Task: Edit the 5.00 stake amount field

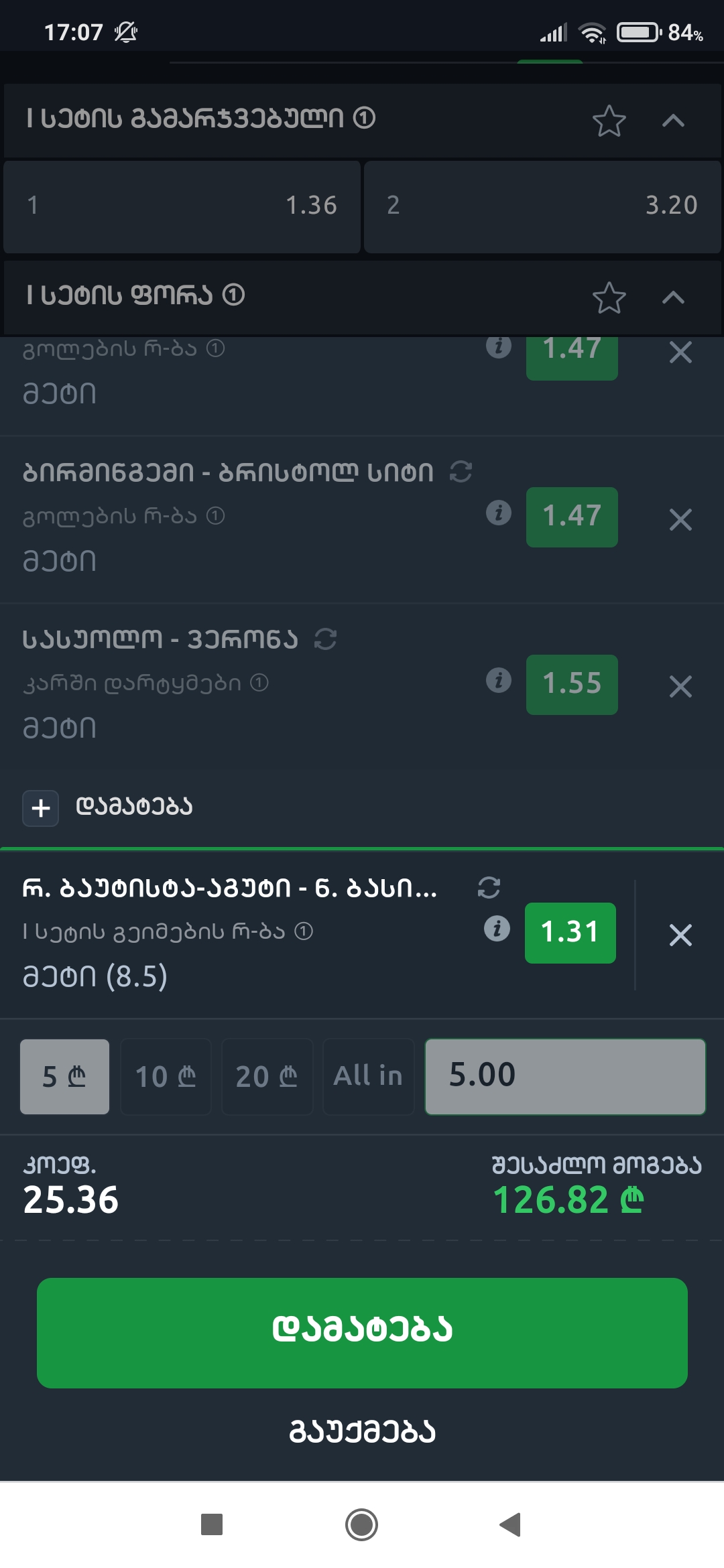Action: [564, 1076]
